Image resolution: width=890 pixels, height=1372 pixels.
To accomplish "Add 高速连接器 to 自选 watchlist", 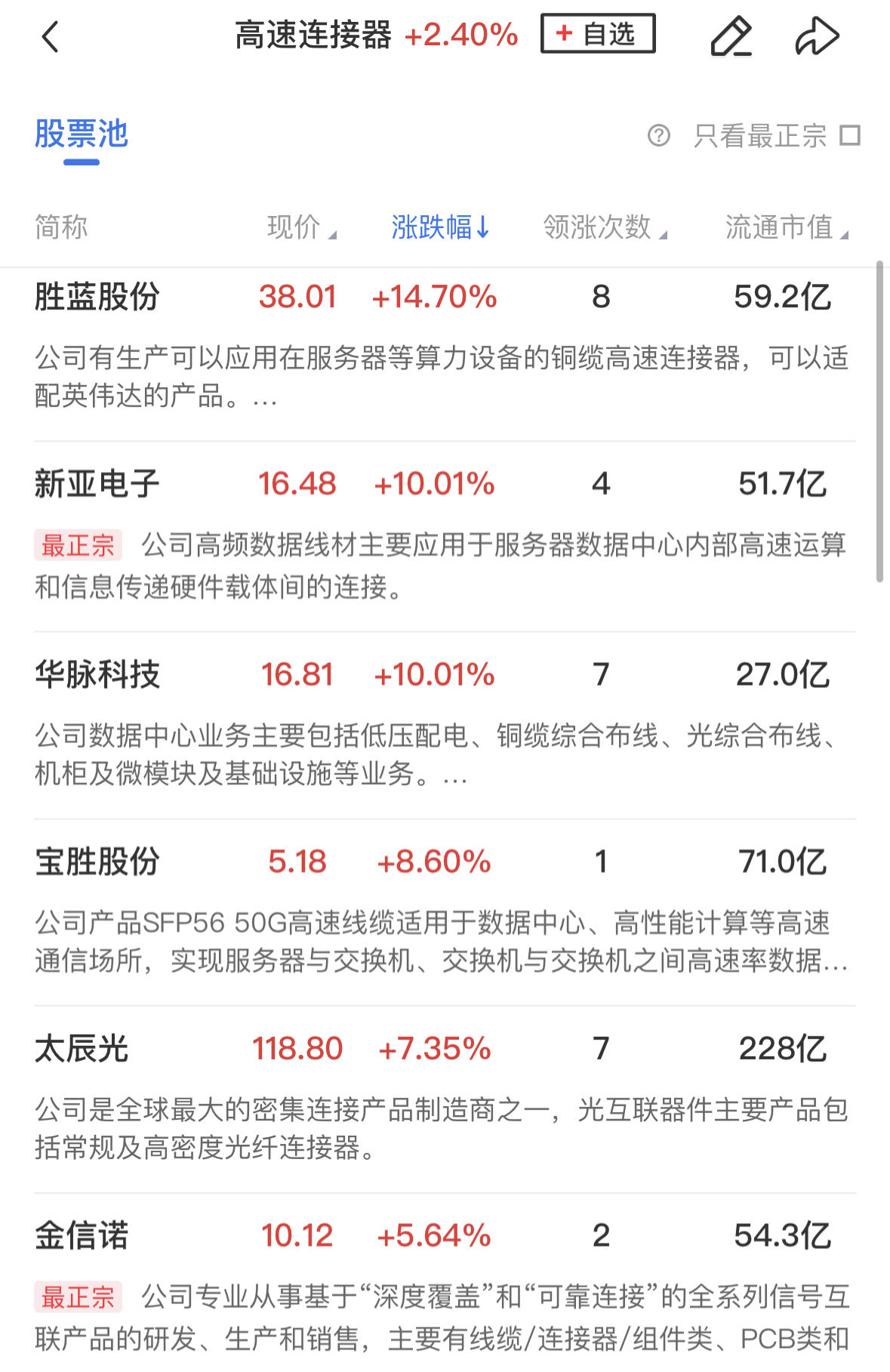I will tap(598, 34).
